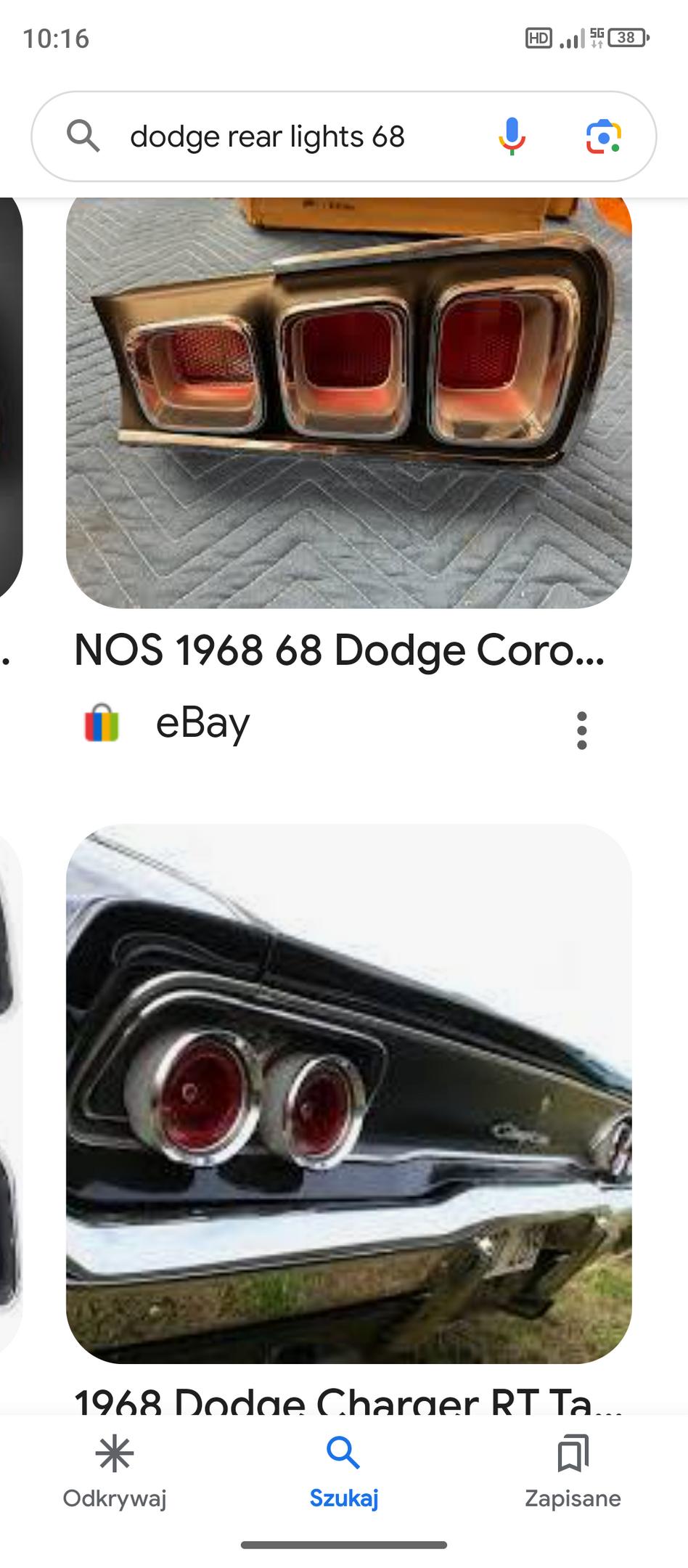View the 1968 Dodge Charger RT taillight image
The image size is (688, 1568).
(348, 1093)
